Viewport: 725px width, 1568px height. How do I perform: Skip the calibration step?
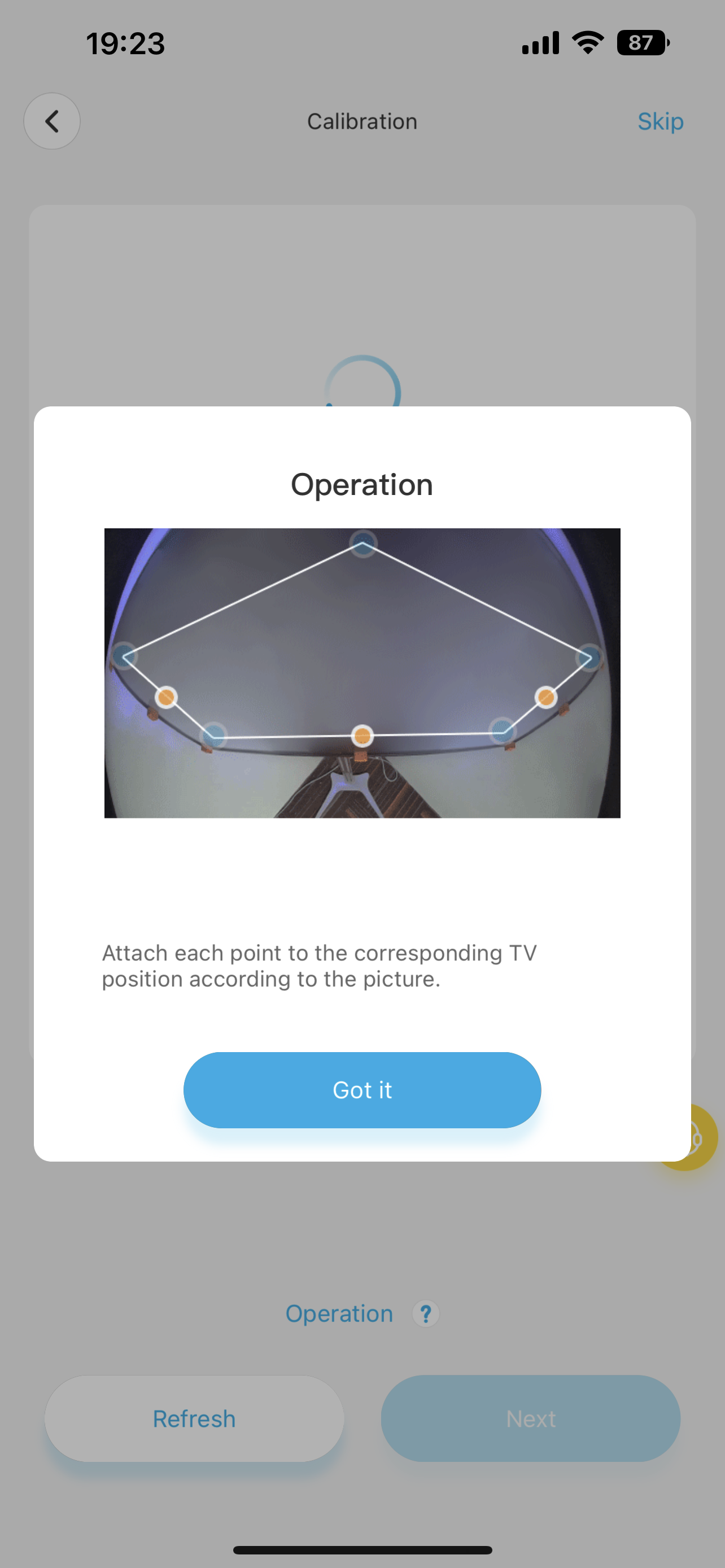(660, 121)
